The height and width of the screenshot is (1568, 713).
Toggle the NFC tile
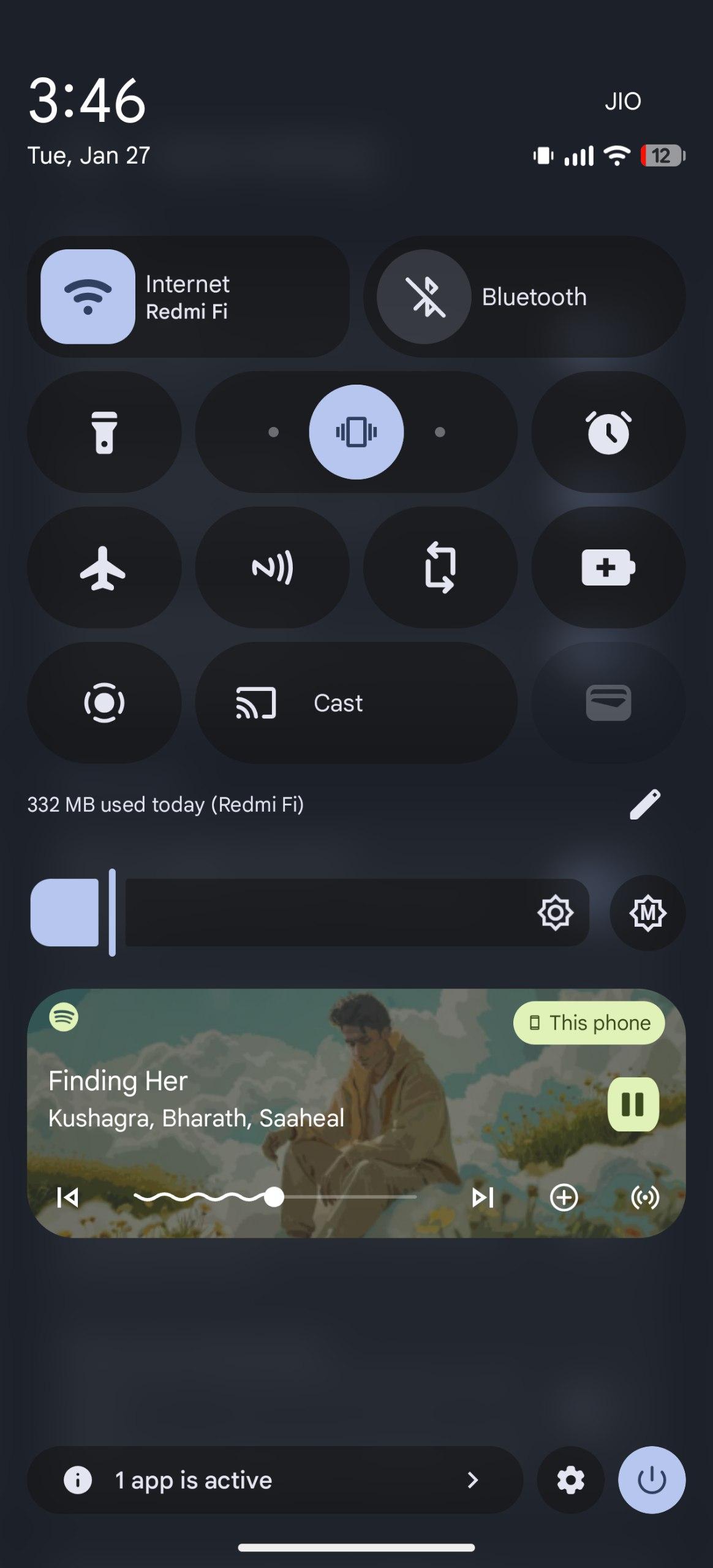tap(272, 568)
